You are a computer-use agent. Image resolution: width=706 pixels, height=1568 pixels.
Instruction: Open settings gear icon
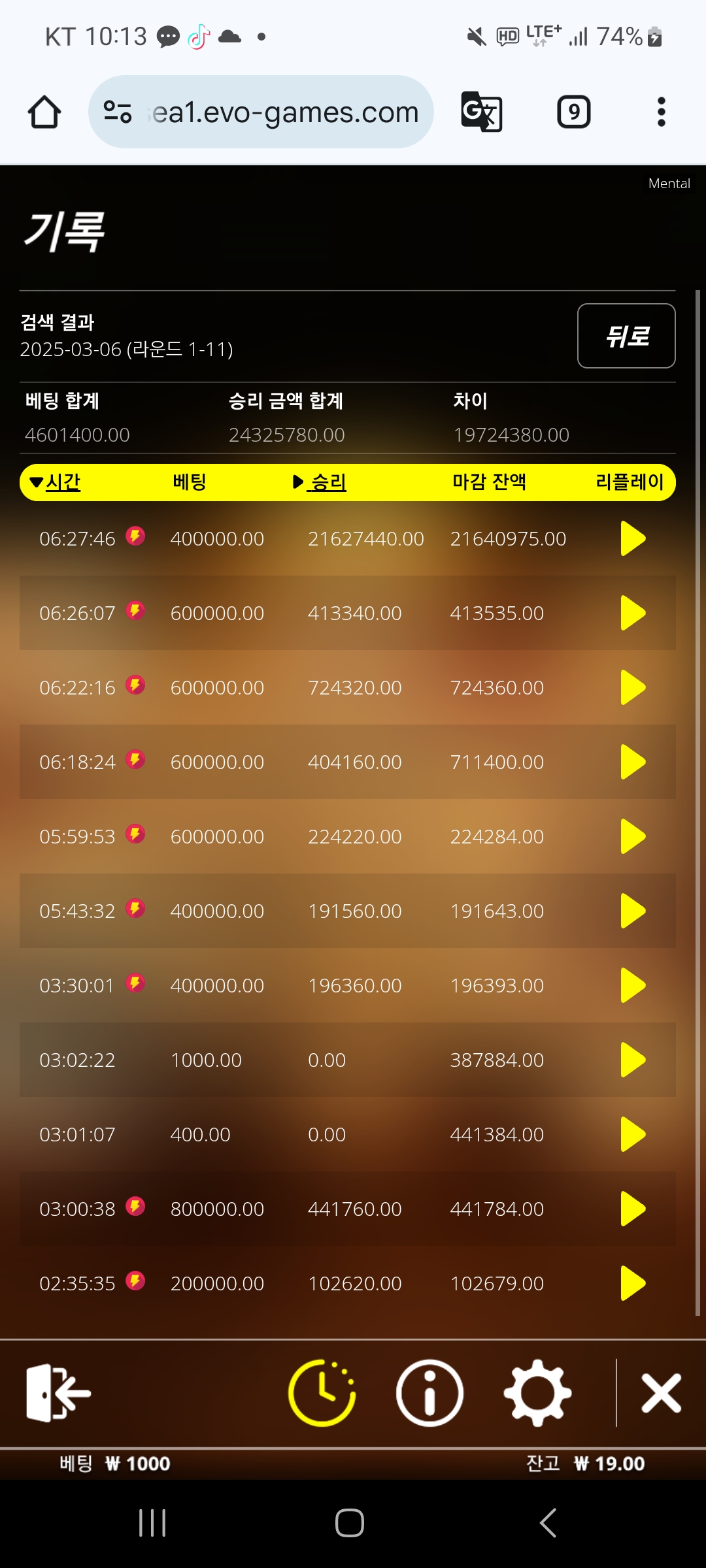537,1392
